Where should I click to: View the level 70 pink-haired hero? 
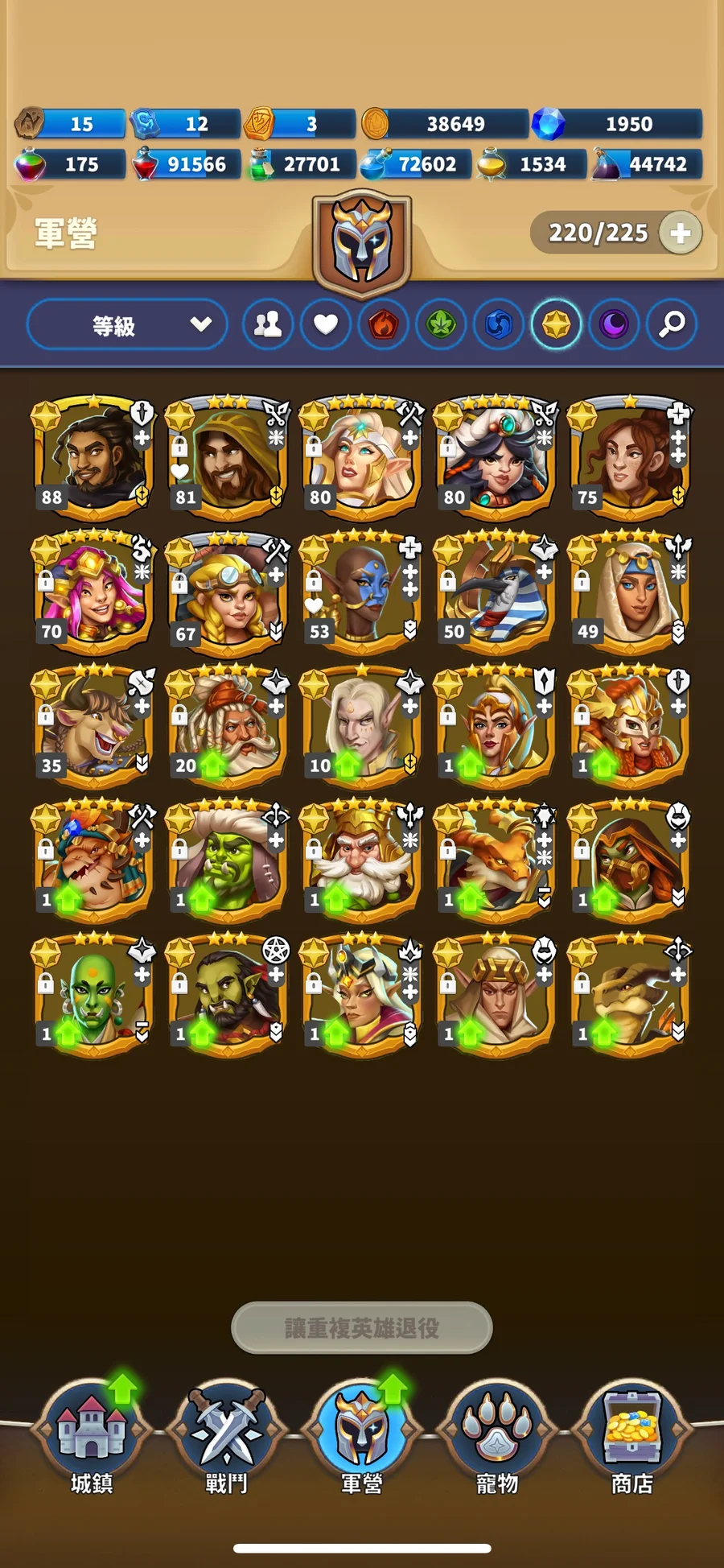[93, 591]
